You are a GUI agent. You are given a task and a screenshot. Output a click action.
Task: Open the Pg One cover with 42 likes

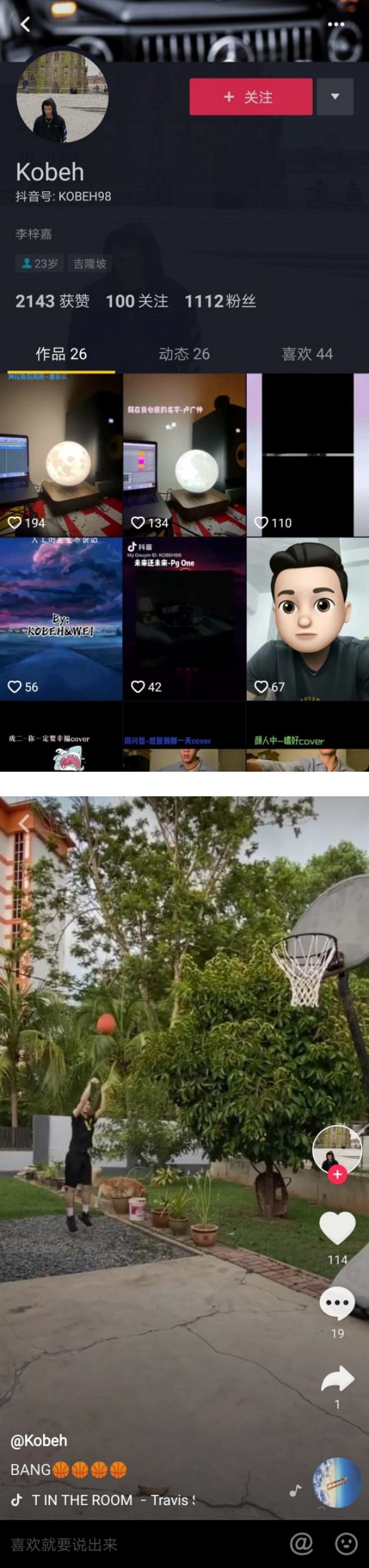coord(184,619)
